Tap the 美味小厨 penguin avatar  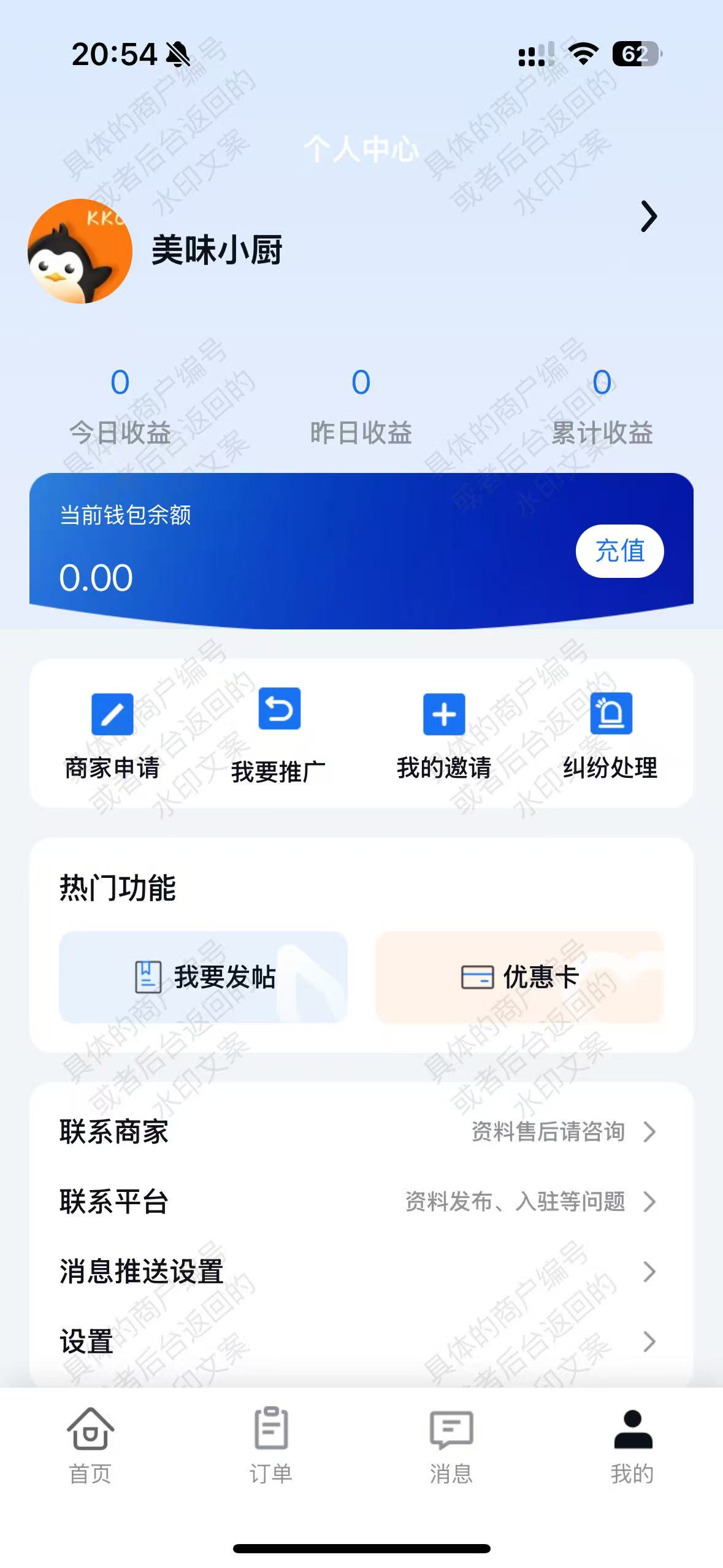[80, 250]
